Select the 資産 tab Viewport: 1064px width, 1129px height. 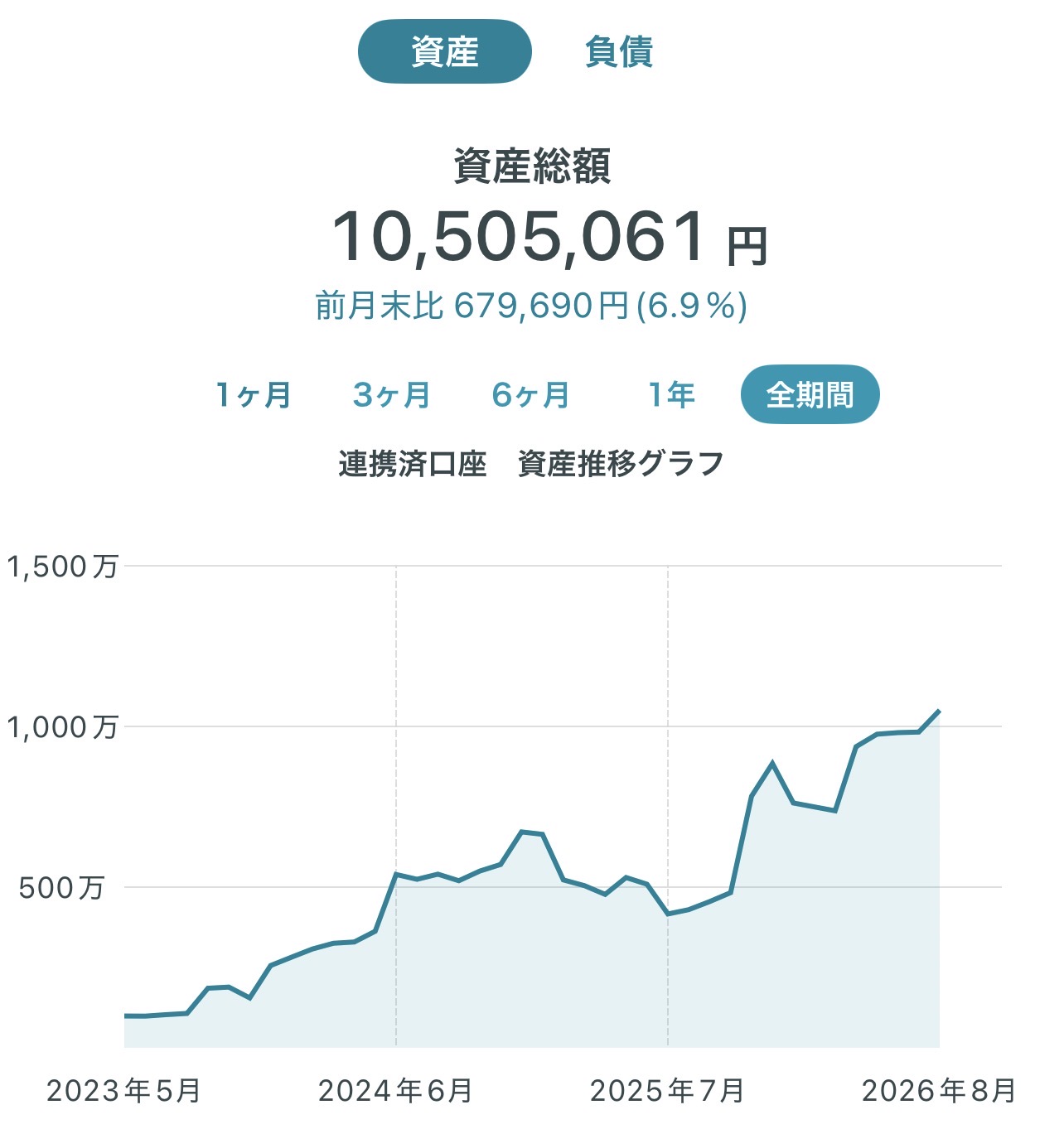coord(444,51)
